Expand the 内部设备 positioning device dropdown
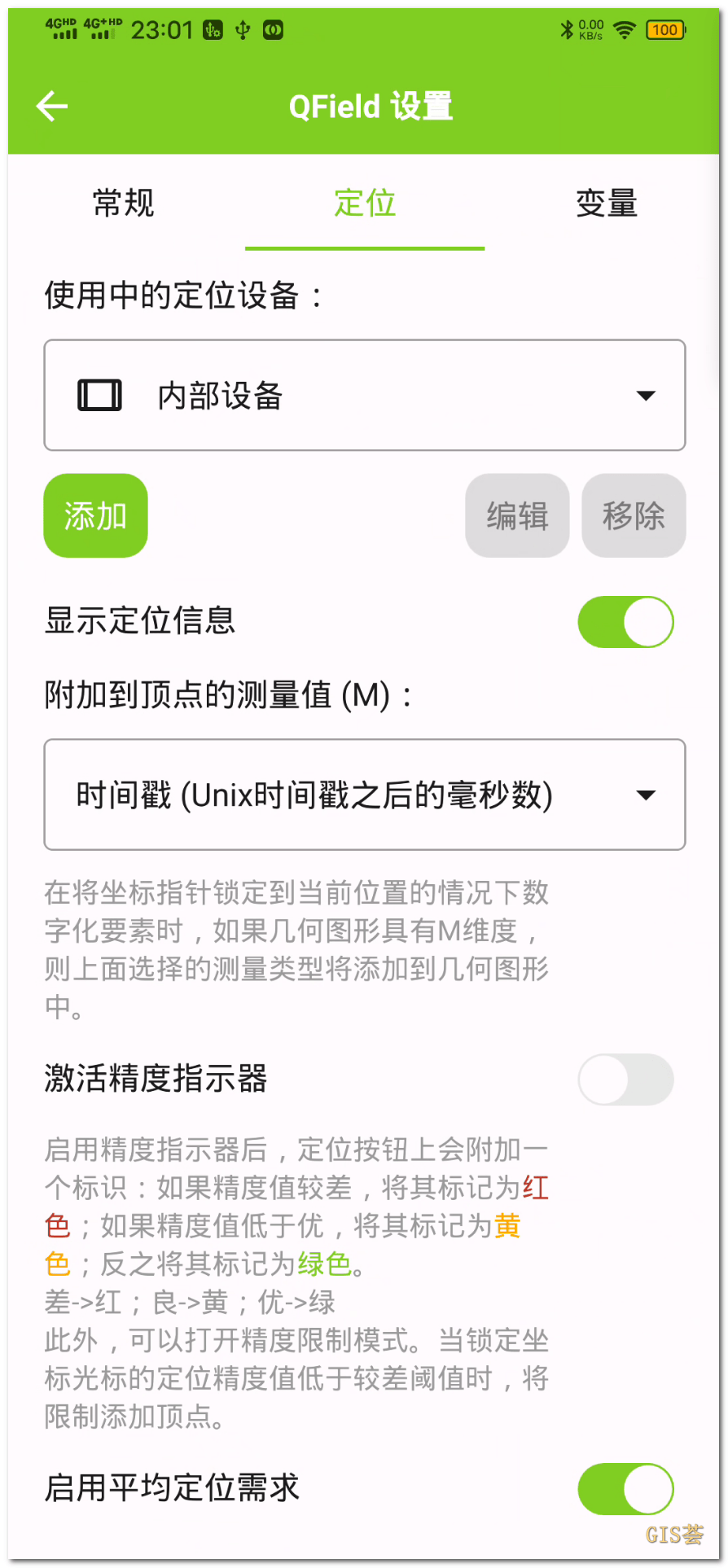This screenshot has height=1568, width=728. pos(365,395)
